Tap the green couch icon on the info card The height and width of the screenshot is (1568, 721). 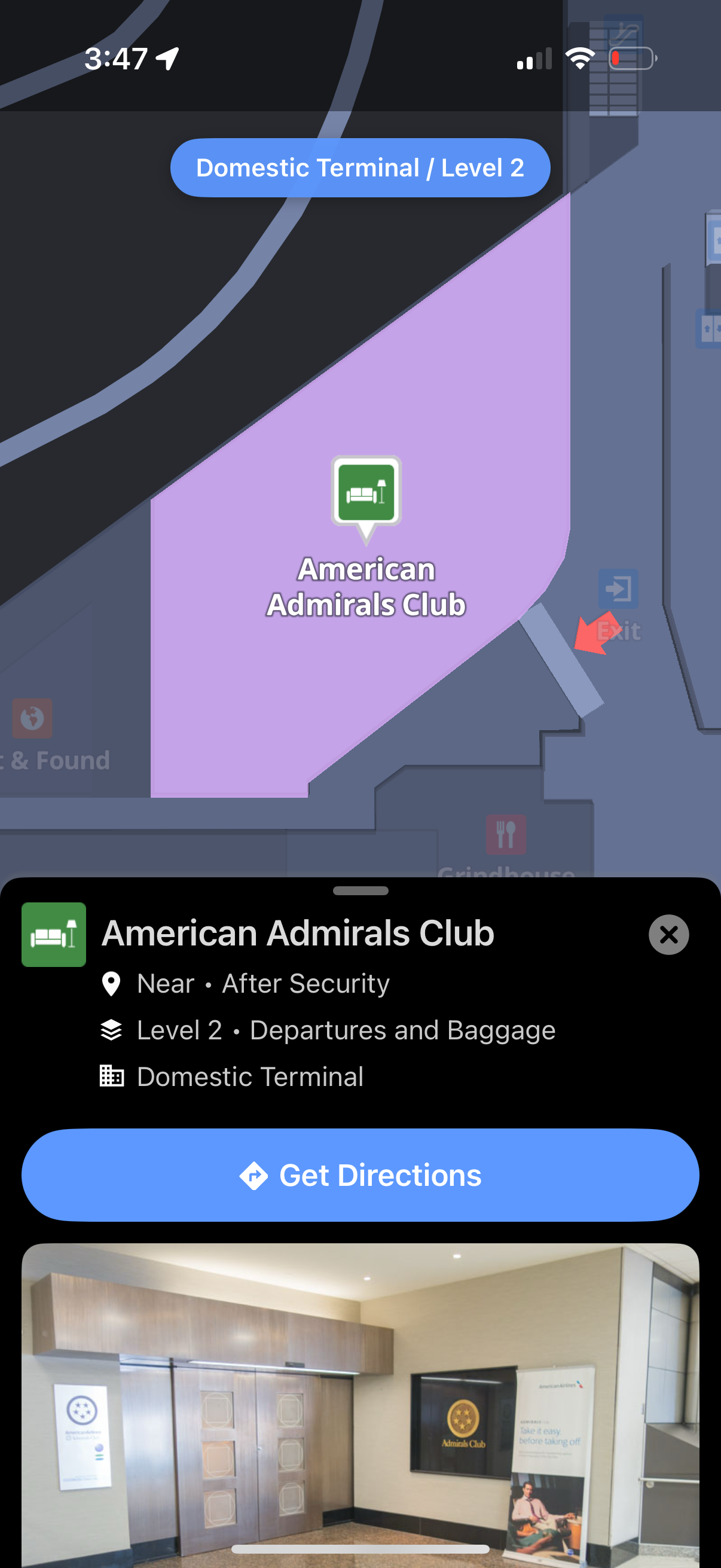click(x=54, y=934)
